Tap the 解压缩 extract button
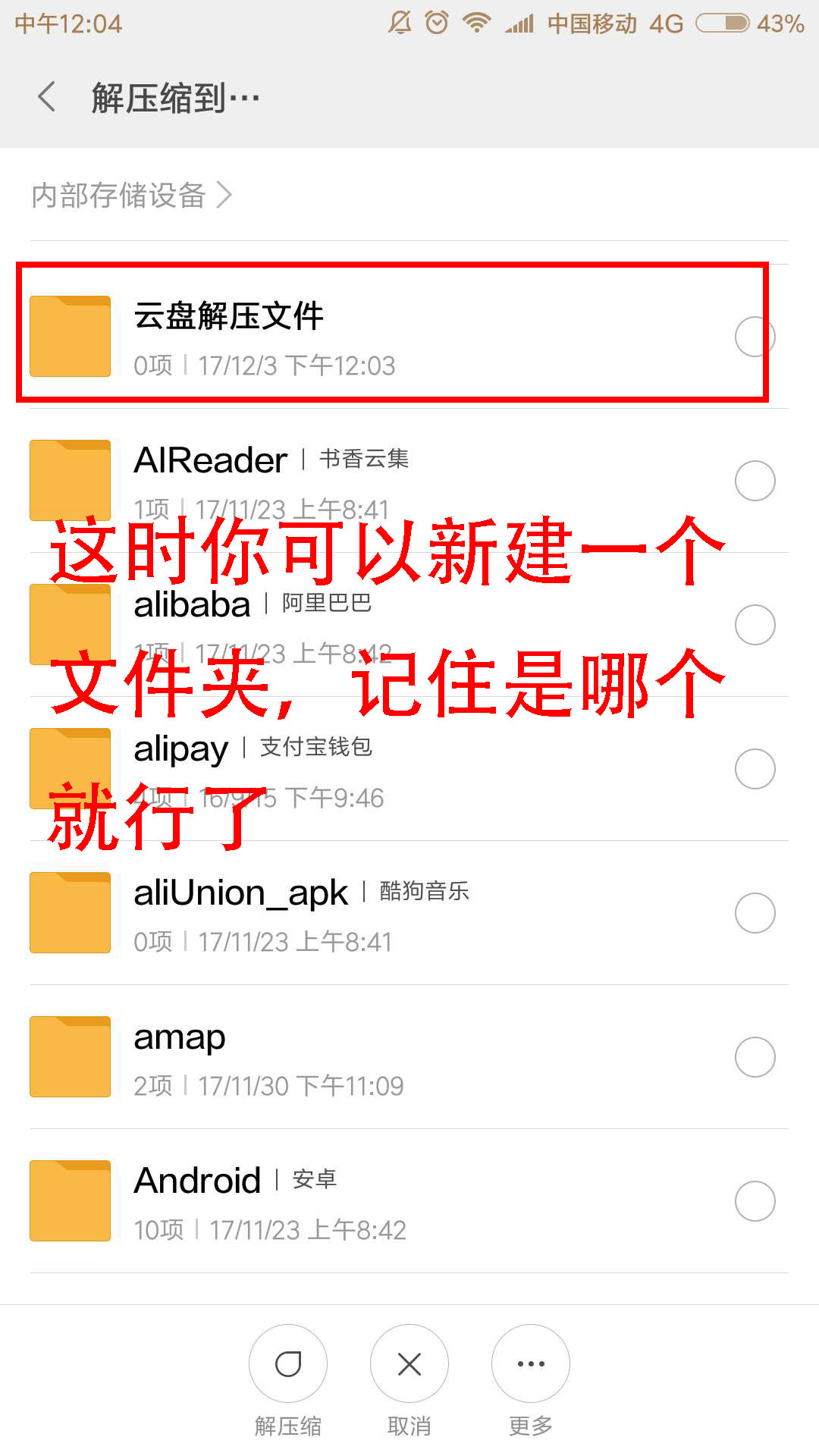 click(x=288, y=1363)
